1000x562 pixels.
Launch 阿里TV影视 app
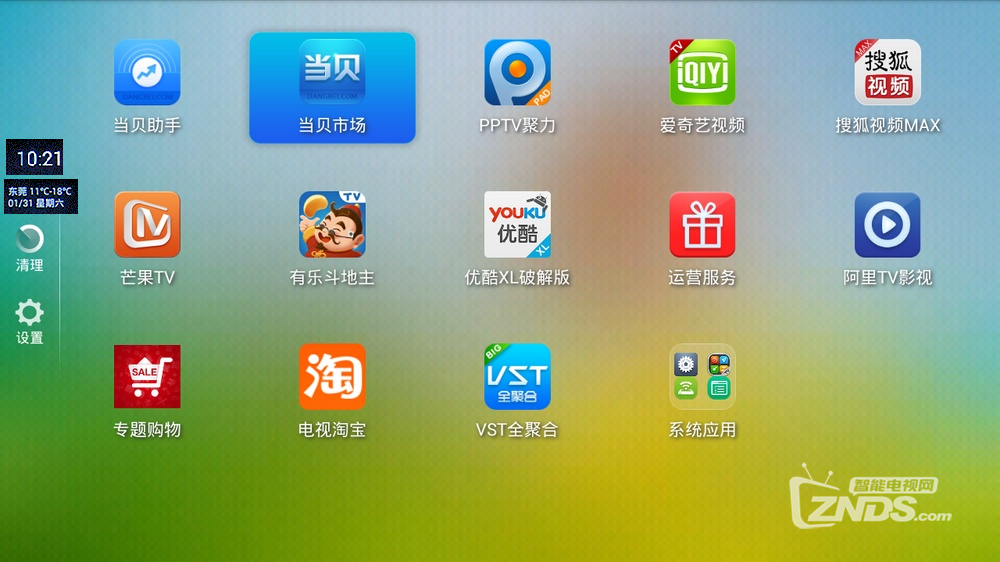887,225
